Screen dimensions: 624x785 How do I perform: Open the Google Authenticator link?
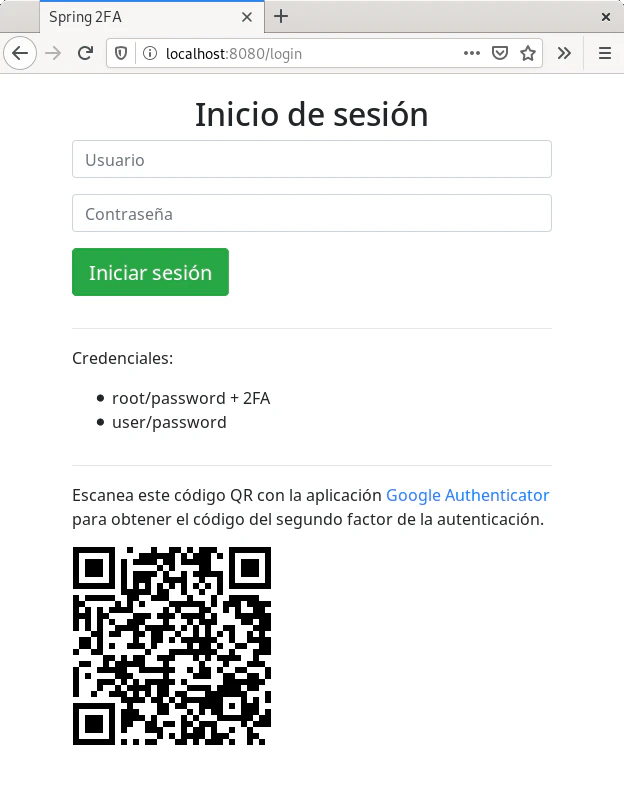click(x=467, y=495)
